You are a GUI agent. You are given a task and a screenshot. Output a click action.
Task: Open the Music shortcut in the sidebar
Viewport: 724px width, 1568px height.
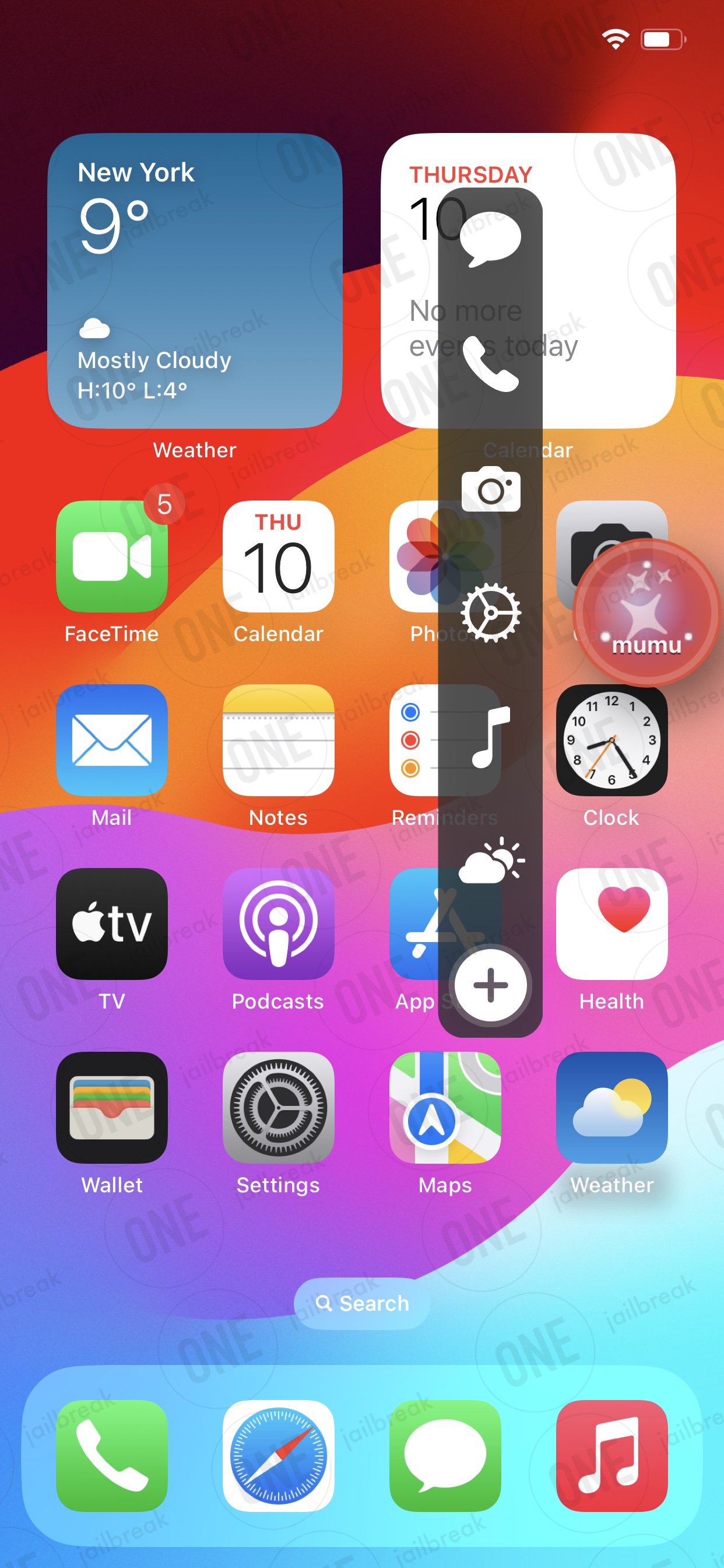tap(490, 737)
